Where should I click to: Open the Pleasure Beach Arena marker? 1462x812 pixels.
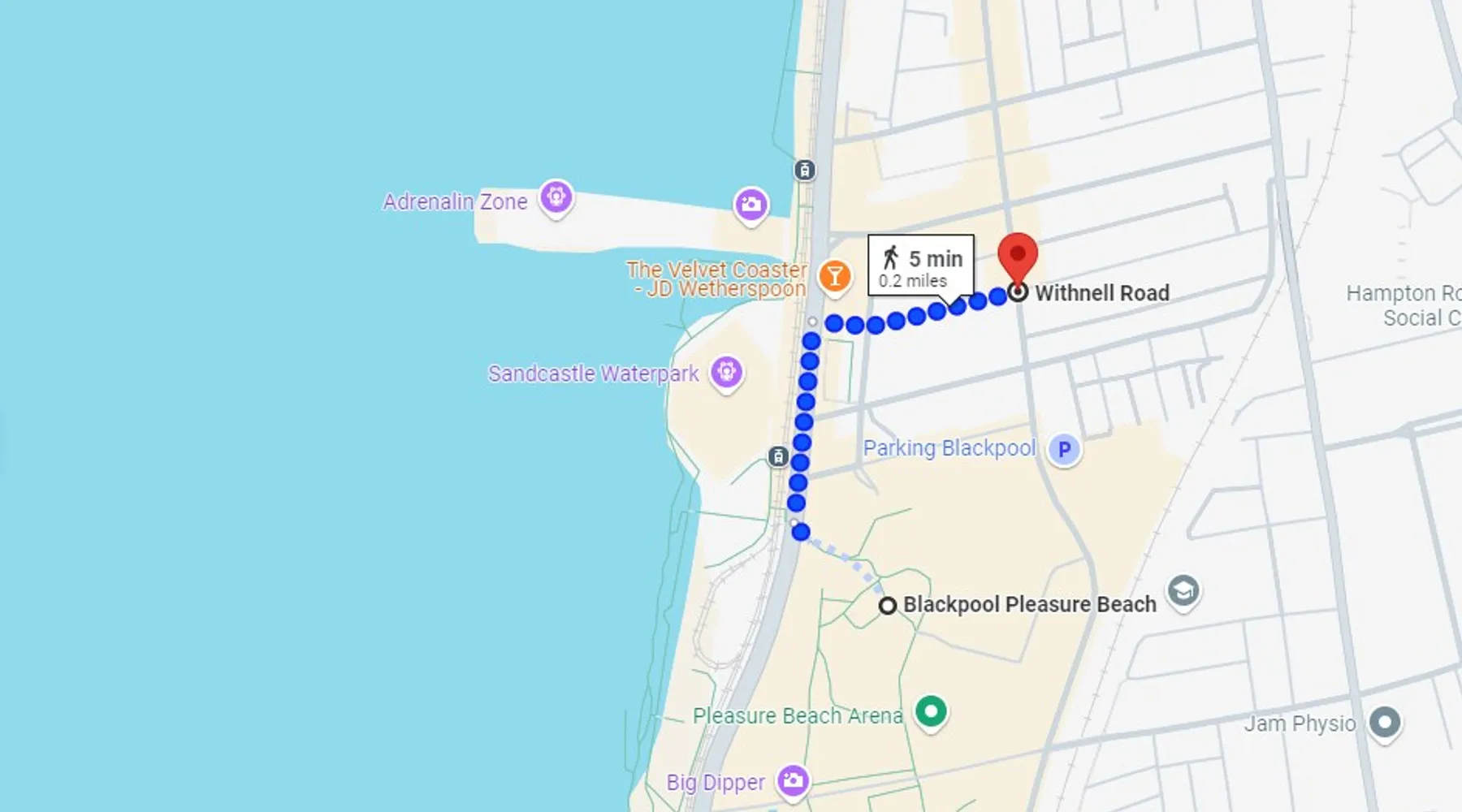point(931,712)
